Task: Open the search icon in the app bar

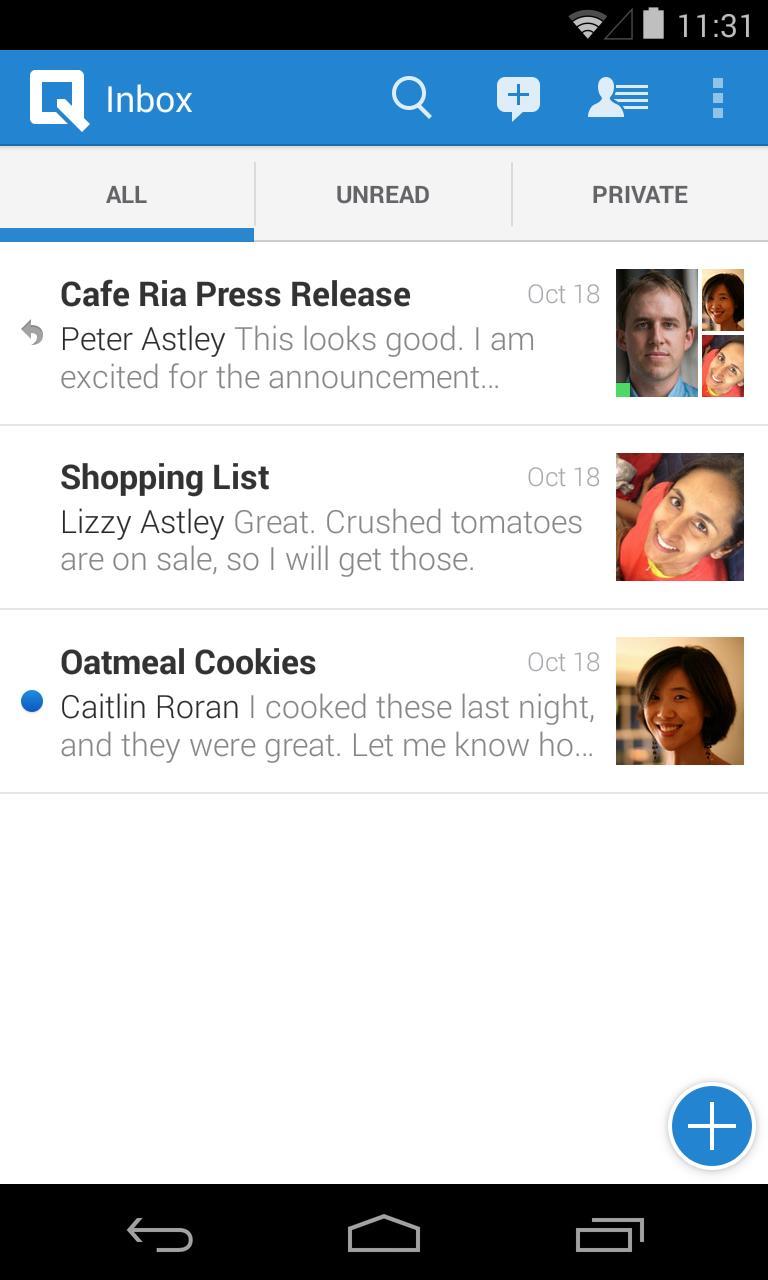Action: click(411, 98)
